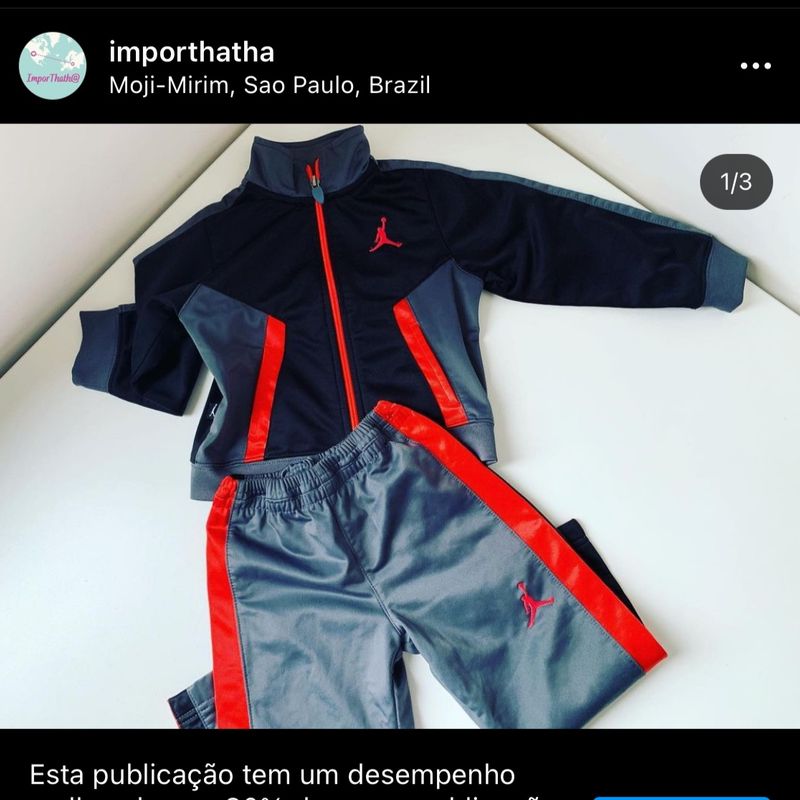Open the post's overflow menu
The height and width of the screenshot is (800, 800).
[x=755, y=66]
